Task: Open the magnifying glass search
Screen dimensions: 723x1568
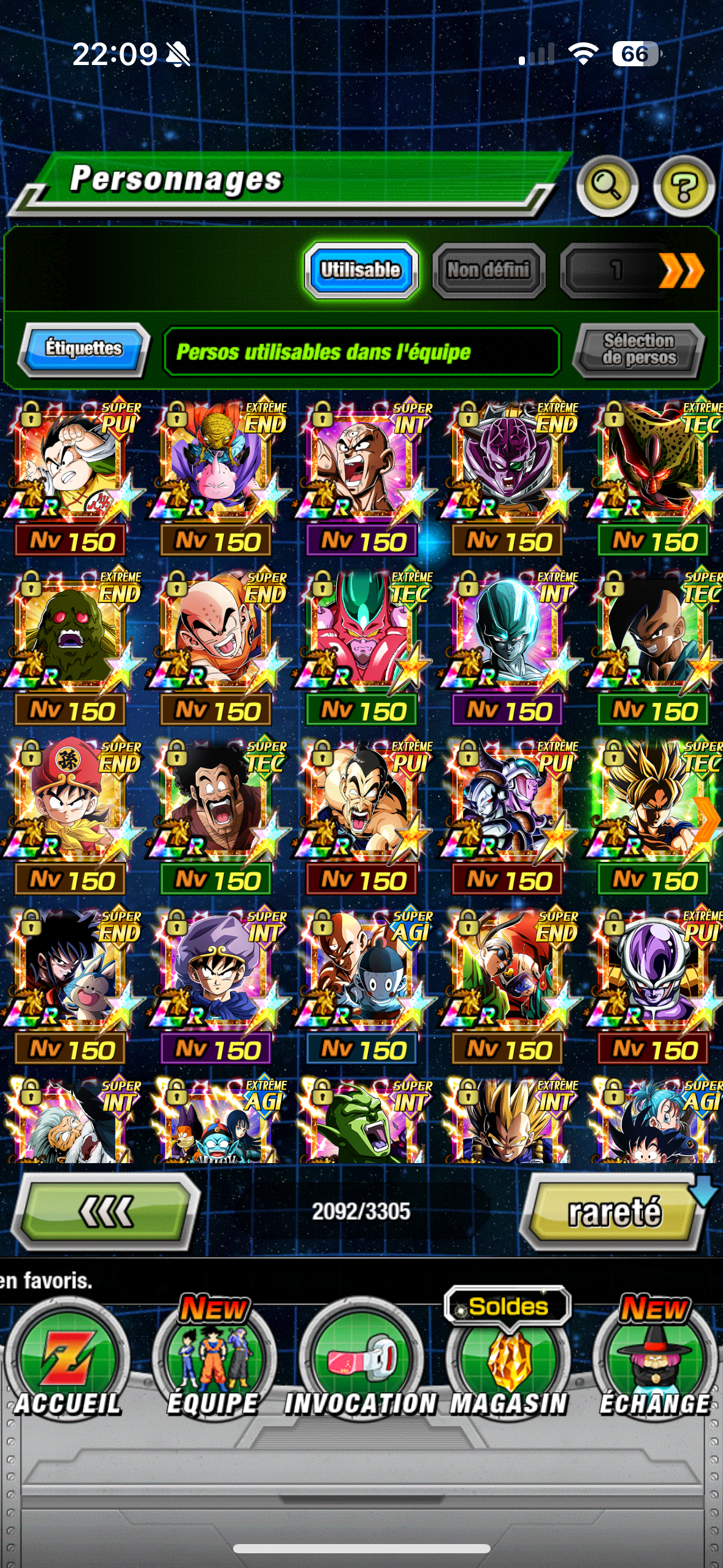Action: [606, 185]
